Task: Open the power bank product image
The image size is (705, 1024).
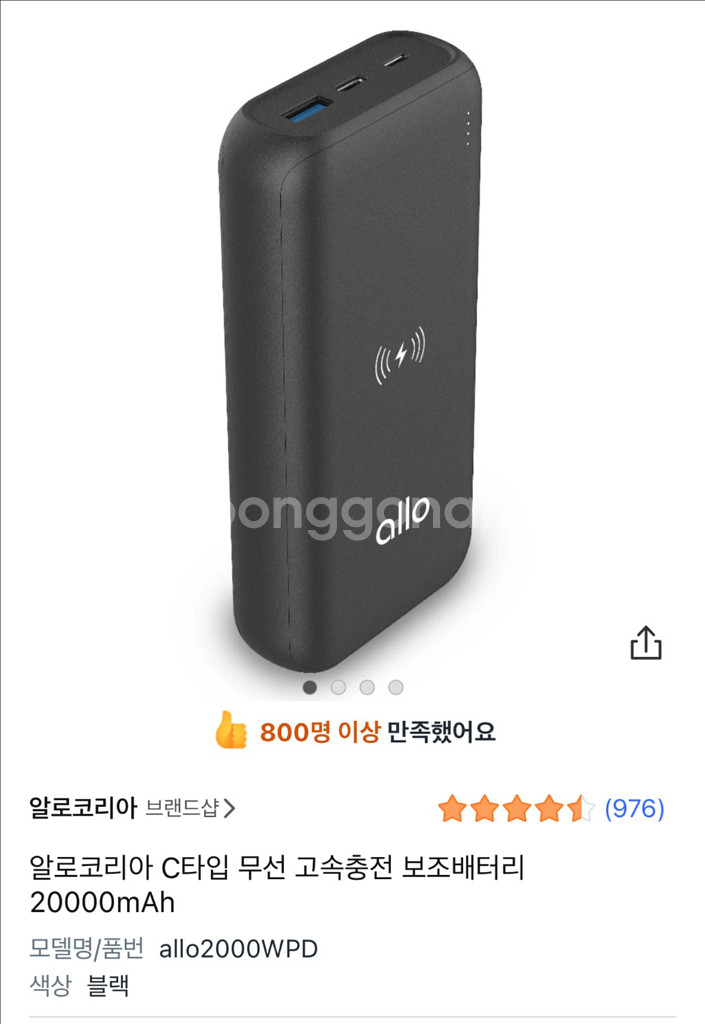Action: click(x=350, y=350)
